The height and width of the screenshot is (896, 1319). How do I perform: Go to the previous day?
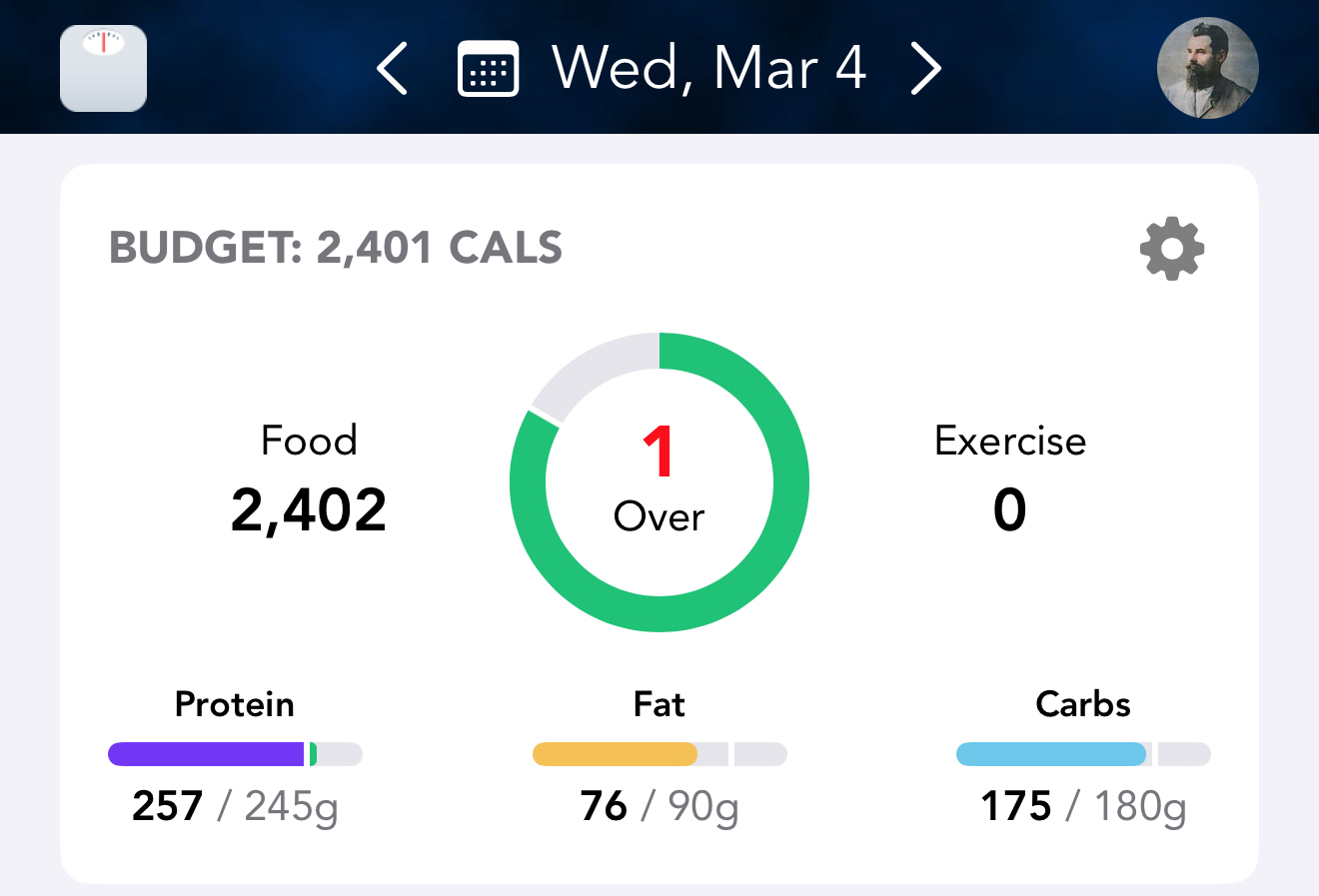point(392,68)
